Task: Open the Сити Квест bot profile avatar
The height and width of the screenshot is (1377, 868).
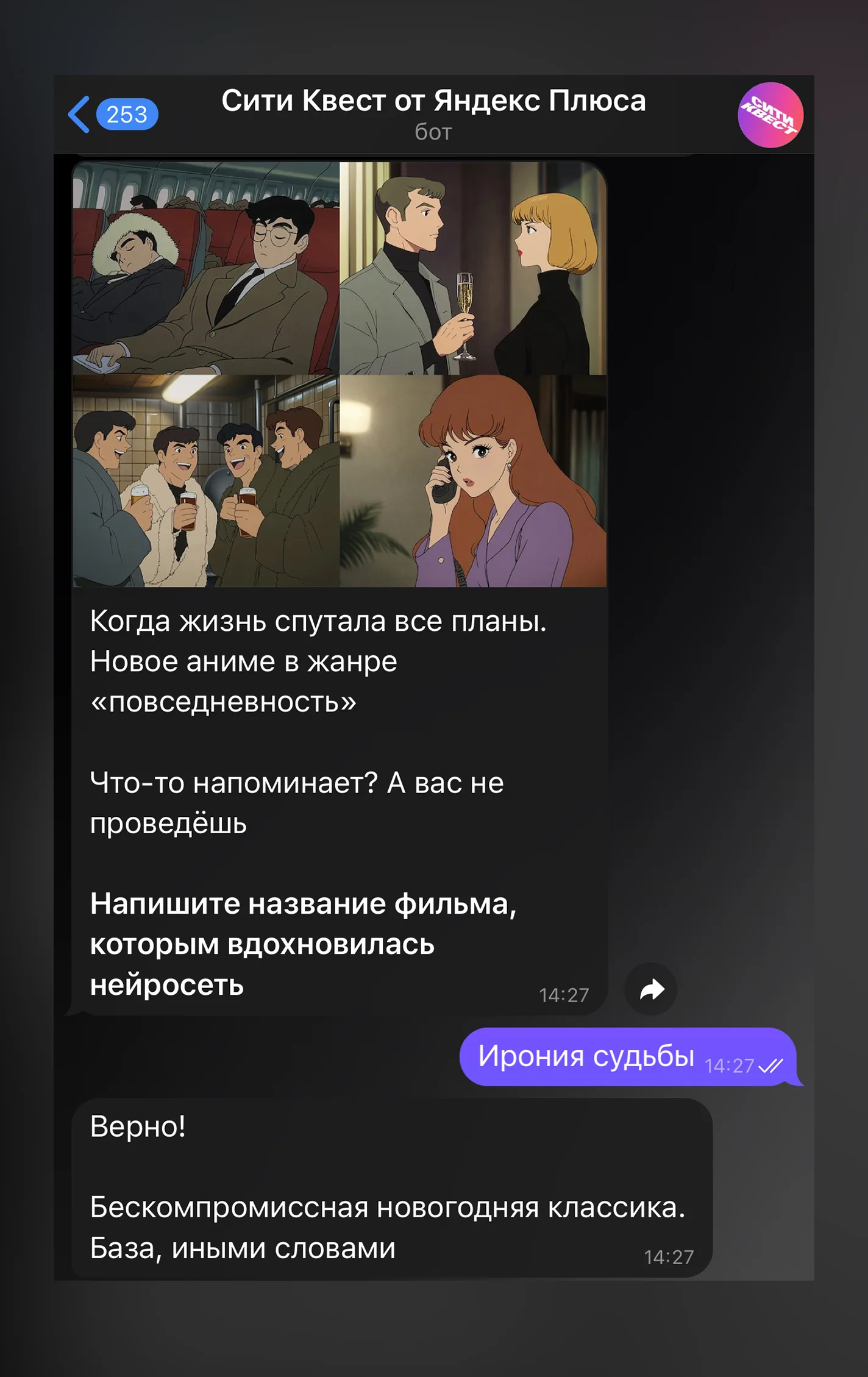Action: [x=770, y=115]
